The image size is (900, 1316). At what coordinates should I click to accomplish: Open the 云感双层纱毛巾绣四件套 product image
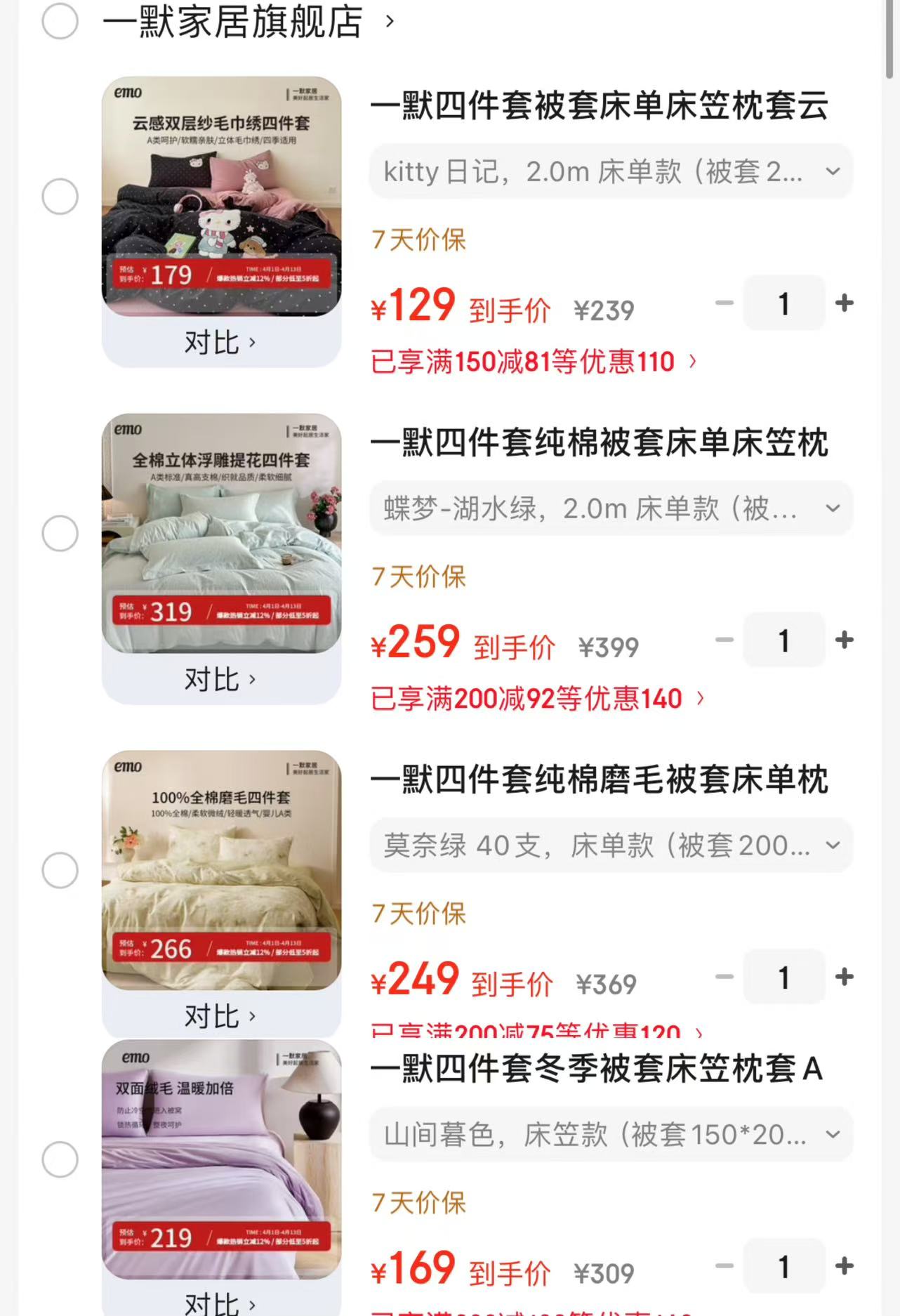(221, 197)
